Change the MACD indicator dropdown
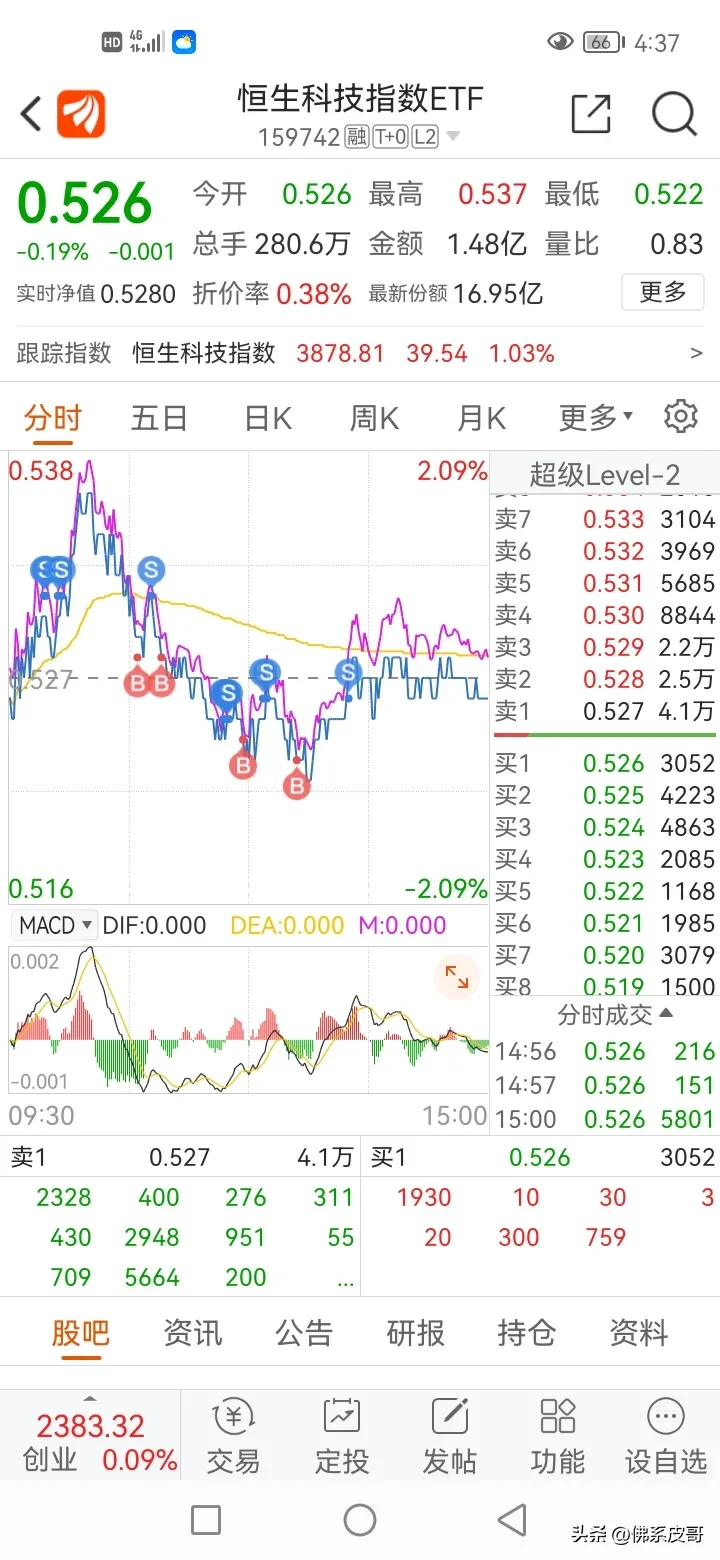This screenshot has height=1560, width=720. tap(56, 925)
